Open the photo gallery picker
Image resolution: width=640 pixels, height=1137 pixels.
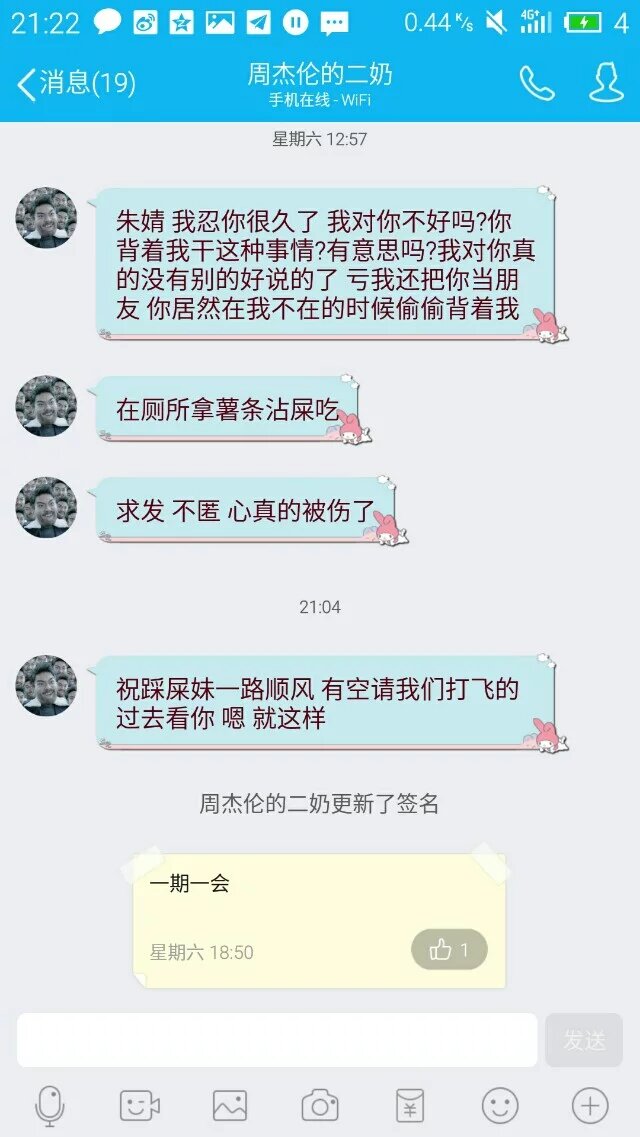coord(230,1105)
